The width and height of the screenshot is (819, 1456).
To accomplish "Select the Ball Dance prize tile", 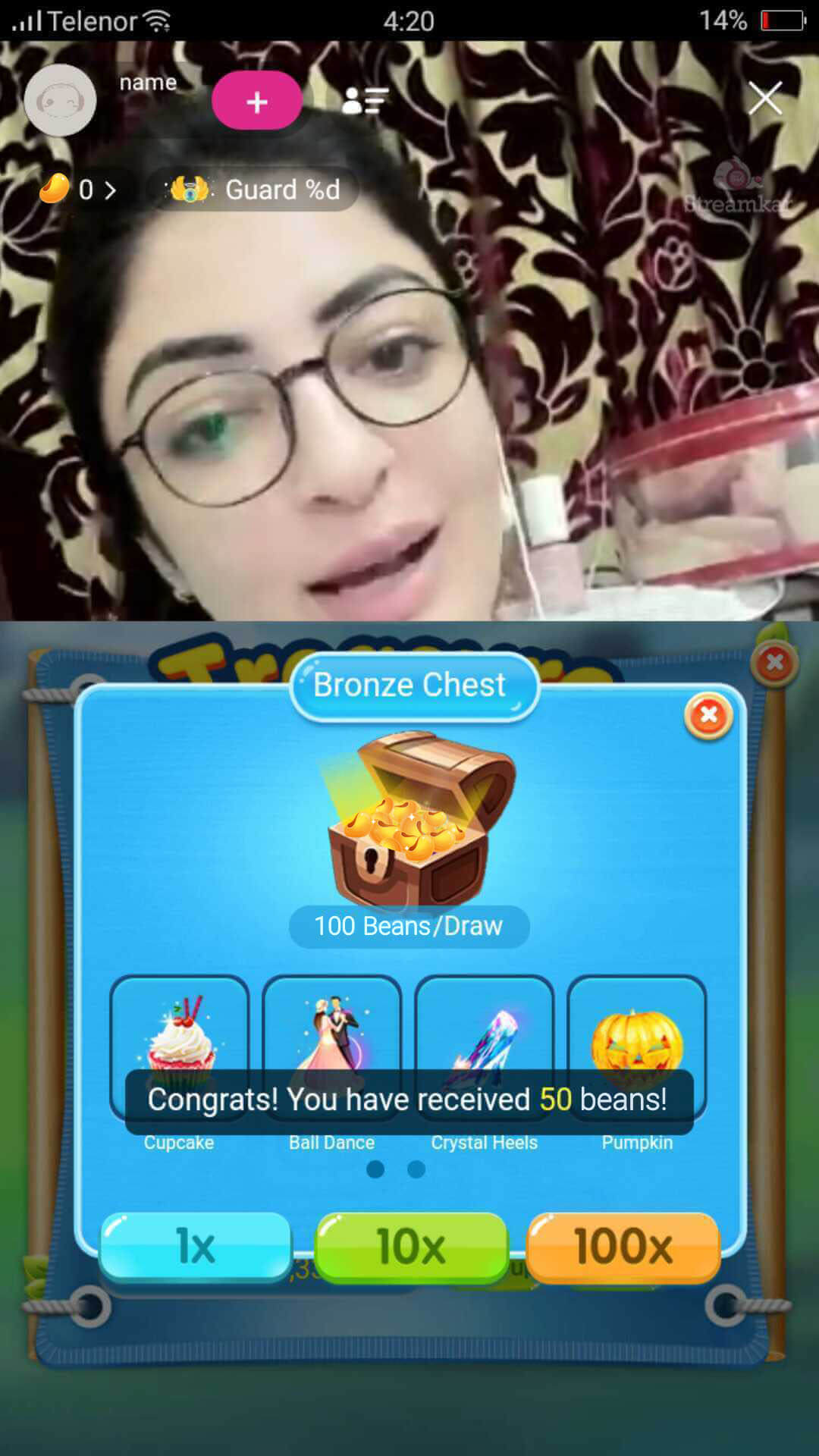I will 331,1031.
